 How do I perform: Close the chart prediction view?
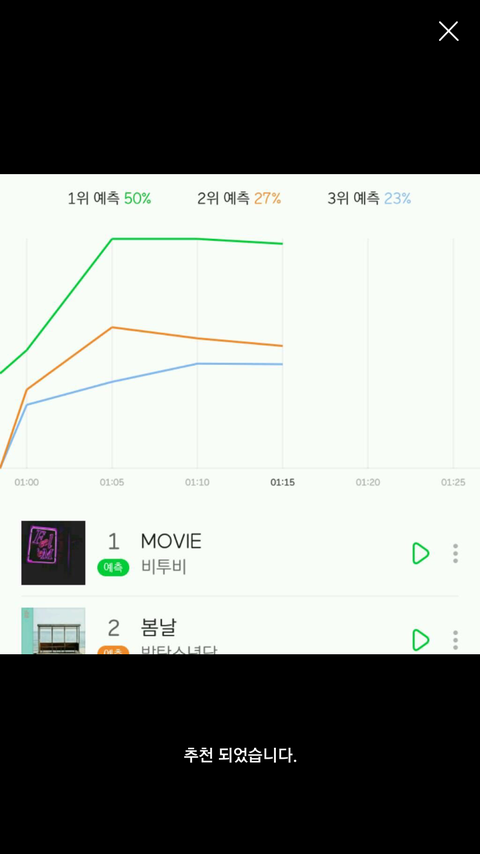click(x=448, y=32)
